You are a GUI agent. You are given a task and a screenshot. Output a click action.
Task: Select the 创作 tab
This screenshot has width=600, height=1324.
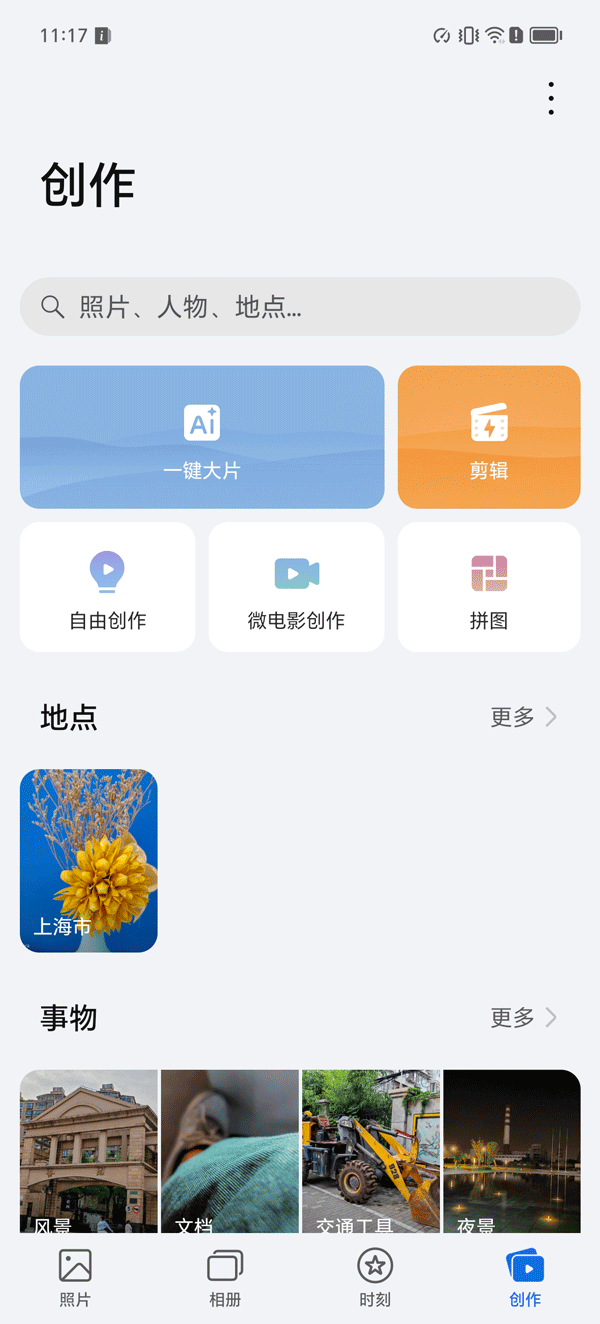pyautogui.click(x=525, y=1278)
